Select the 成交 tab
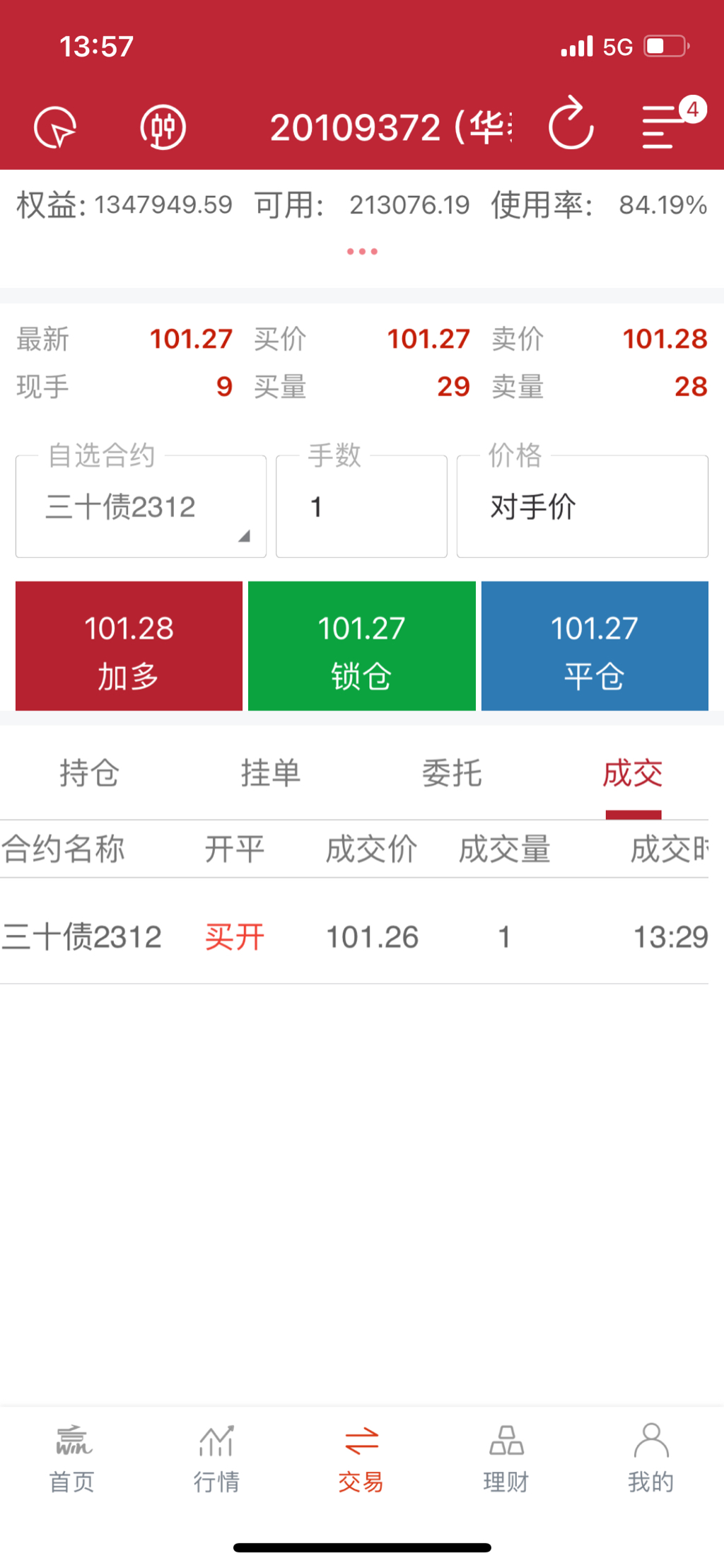724x1568 pixels. [x=633, y=773]
